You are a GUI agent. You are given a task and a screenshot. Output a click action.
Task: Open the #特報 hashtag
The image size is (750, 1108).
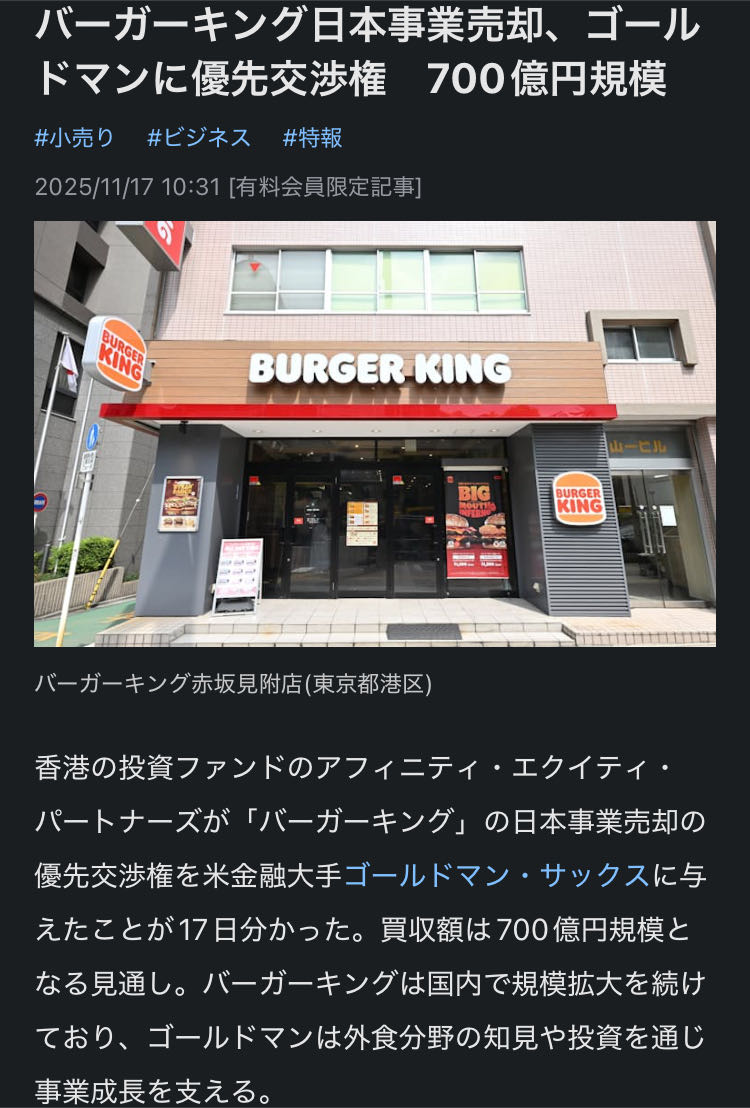coord(313,138)
